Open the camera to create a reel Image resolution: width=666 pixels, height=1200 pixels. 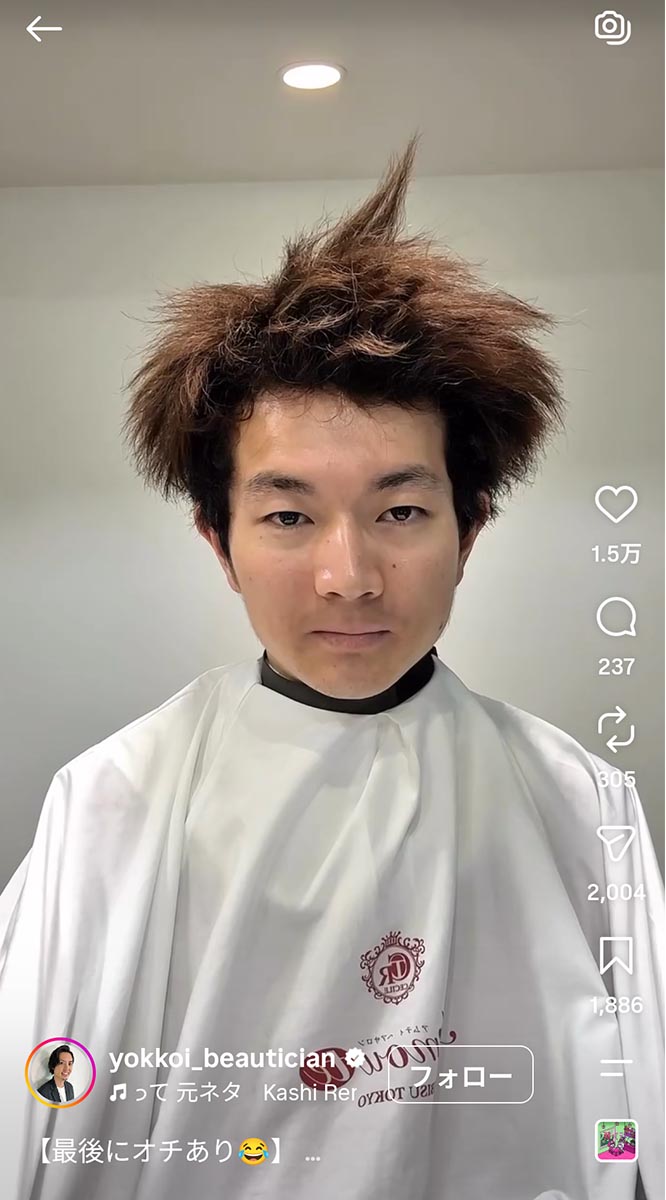[x=613, y=28]
